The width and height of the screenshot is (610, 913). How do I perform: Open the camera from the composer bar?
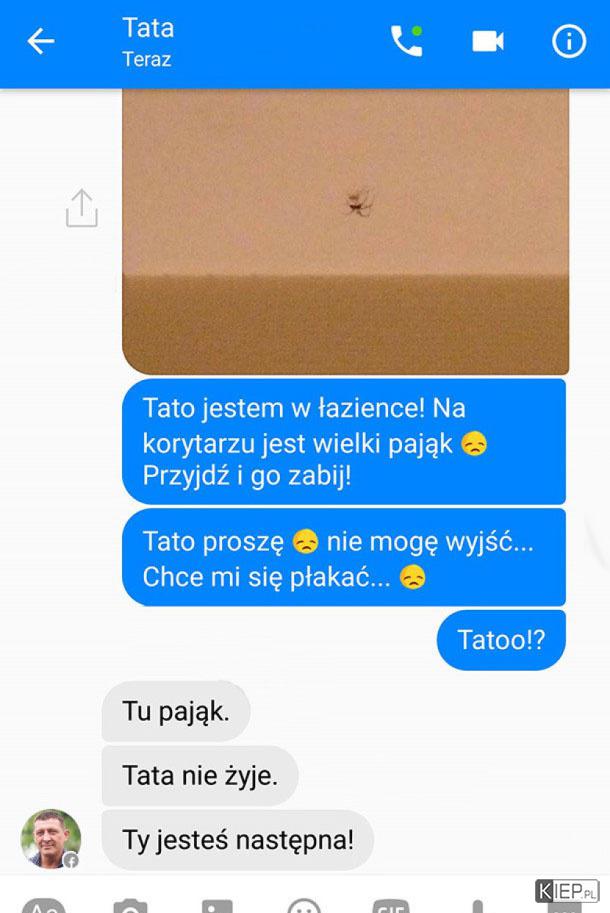coord(130,906)
